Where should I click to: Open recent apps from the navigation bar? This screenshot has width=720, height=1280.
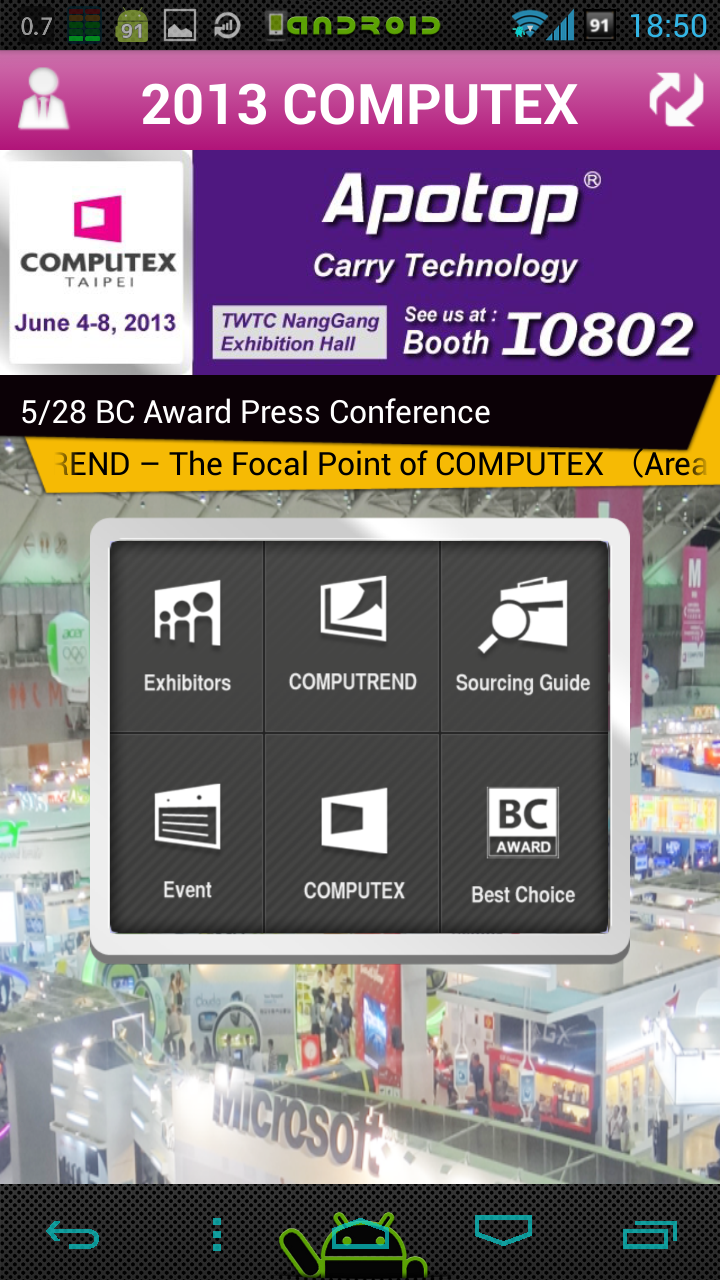(x=650, y=1236)
